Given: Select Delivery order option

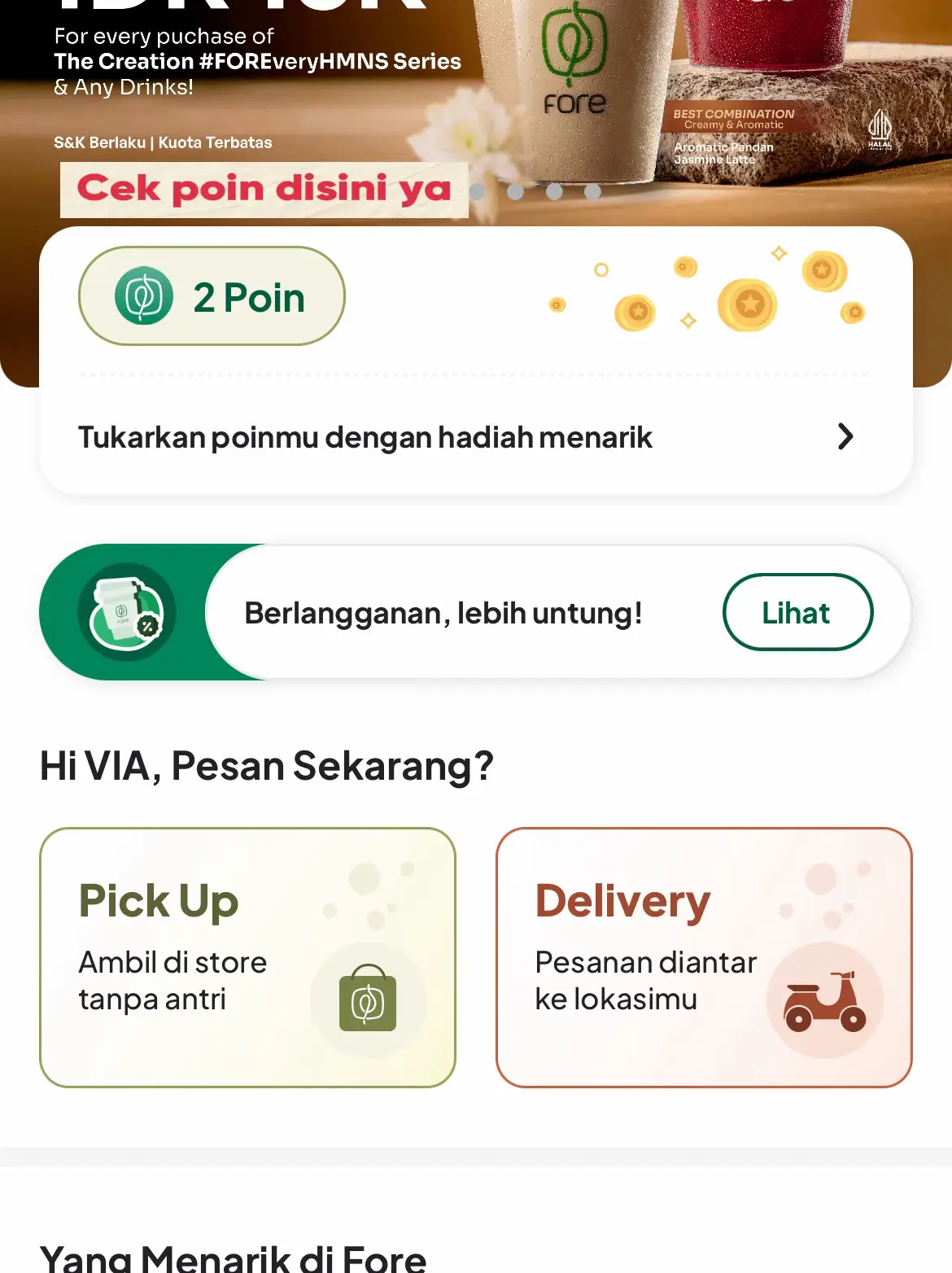Looking at the screenshot, I should [703, 957].
